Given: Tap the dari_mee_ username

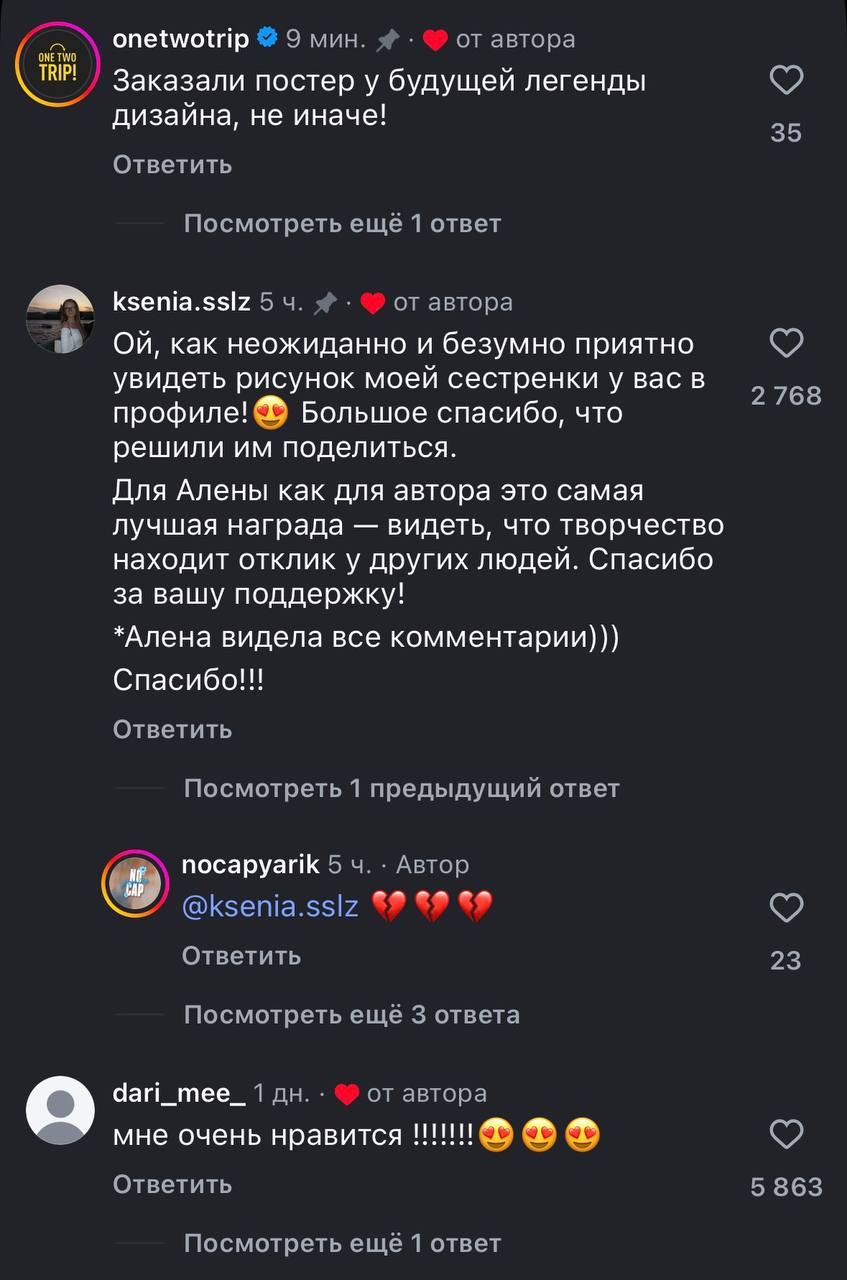Looking at the screenshot, I should click(x=179, y=1094).
